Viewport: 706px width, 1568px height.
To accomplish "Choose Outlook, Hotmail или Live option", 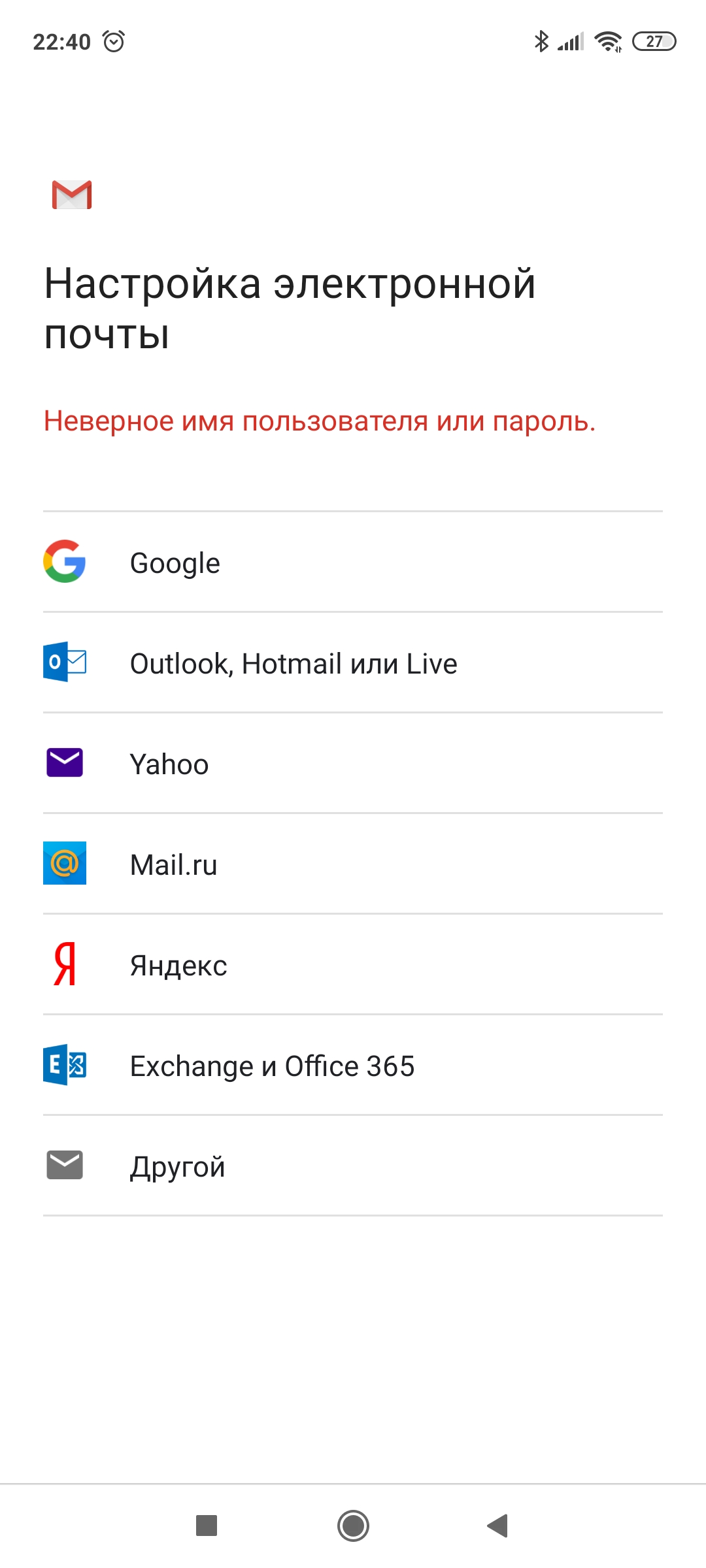I will click(353, 662).
